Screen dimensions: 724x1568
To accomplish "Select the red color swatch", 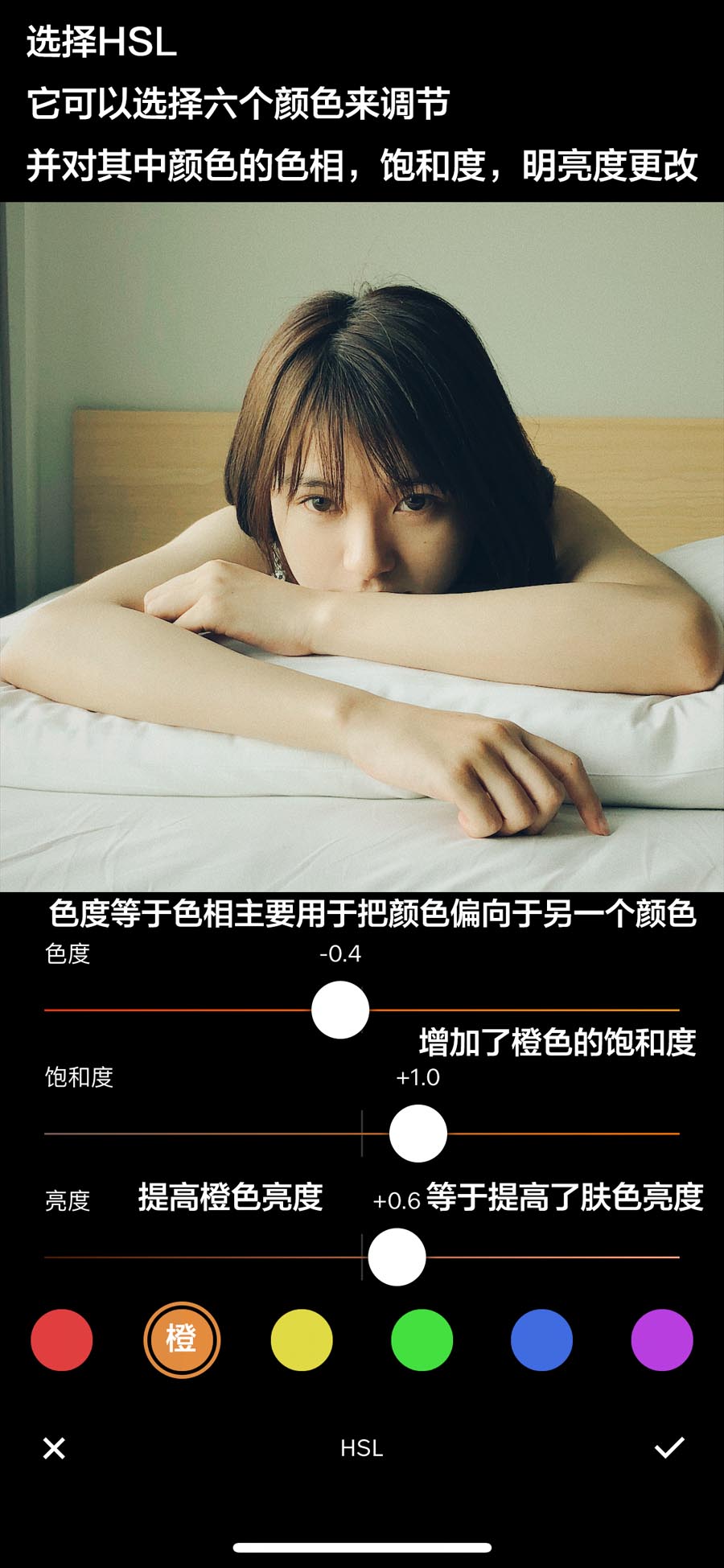I will pos(62,1340).
